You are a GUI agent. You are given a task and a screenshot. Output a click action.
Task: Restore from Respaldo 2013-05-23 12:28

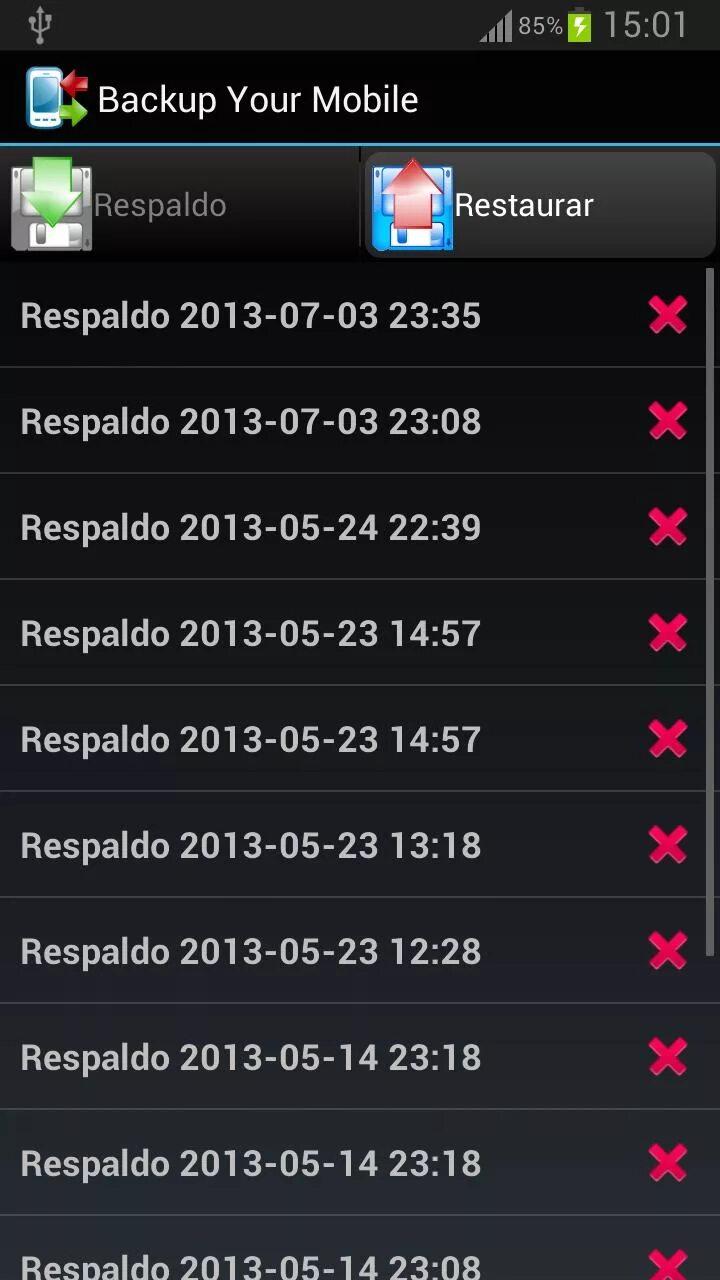[x=251, y=952]
